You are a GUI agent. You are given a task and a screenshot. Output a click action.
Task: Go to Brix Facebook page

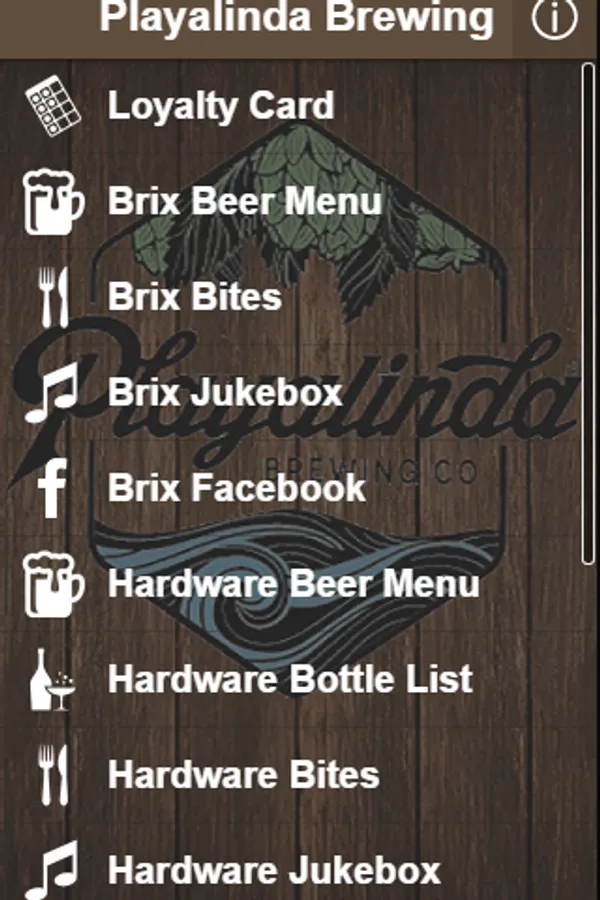[x=237, y=488]
